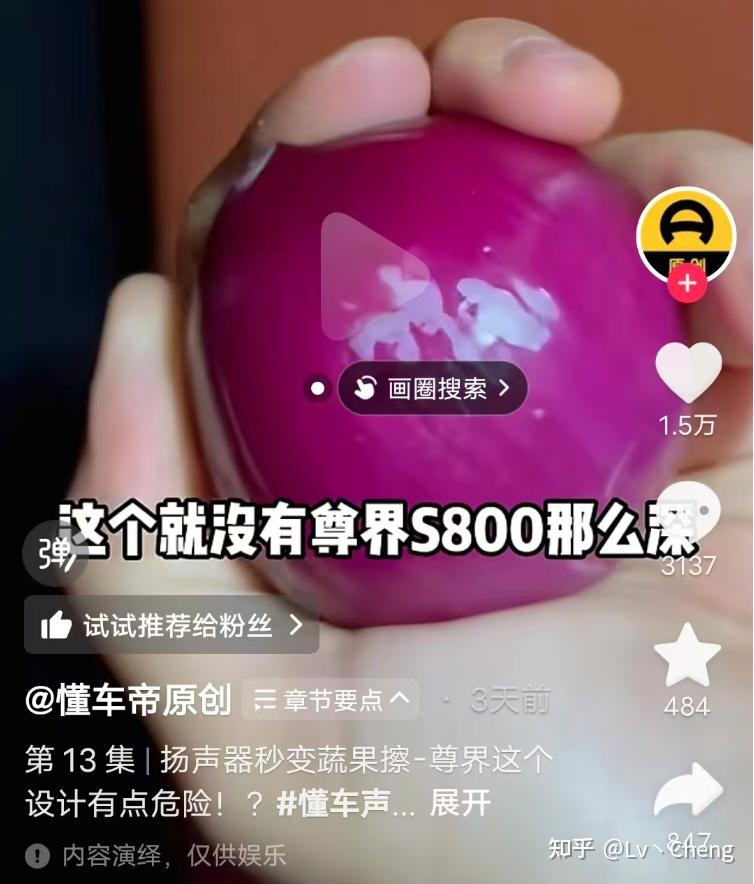Toggle the 弹 danmaku button
The height and width of the screenshot is (884, 754).
click(x=54, y=553)
